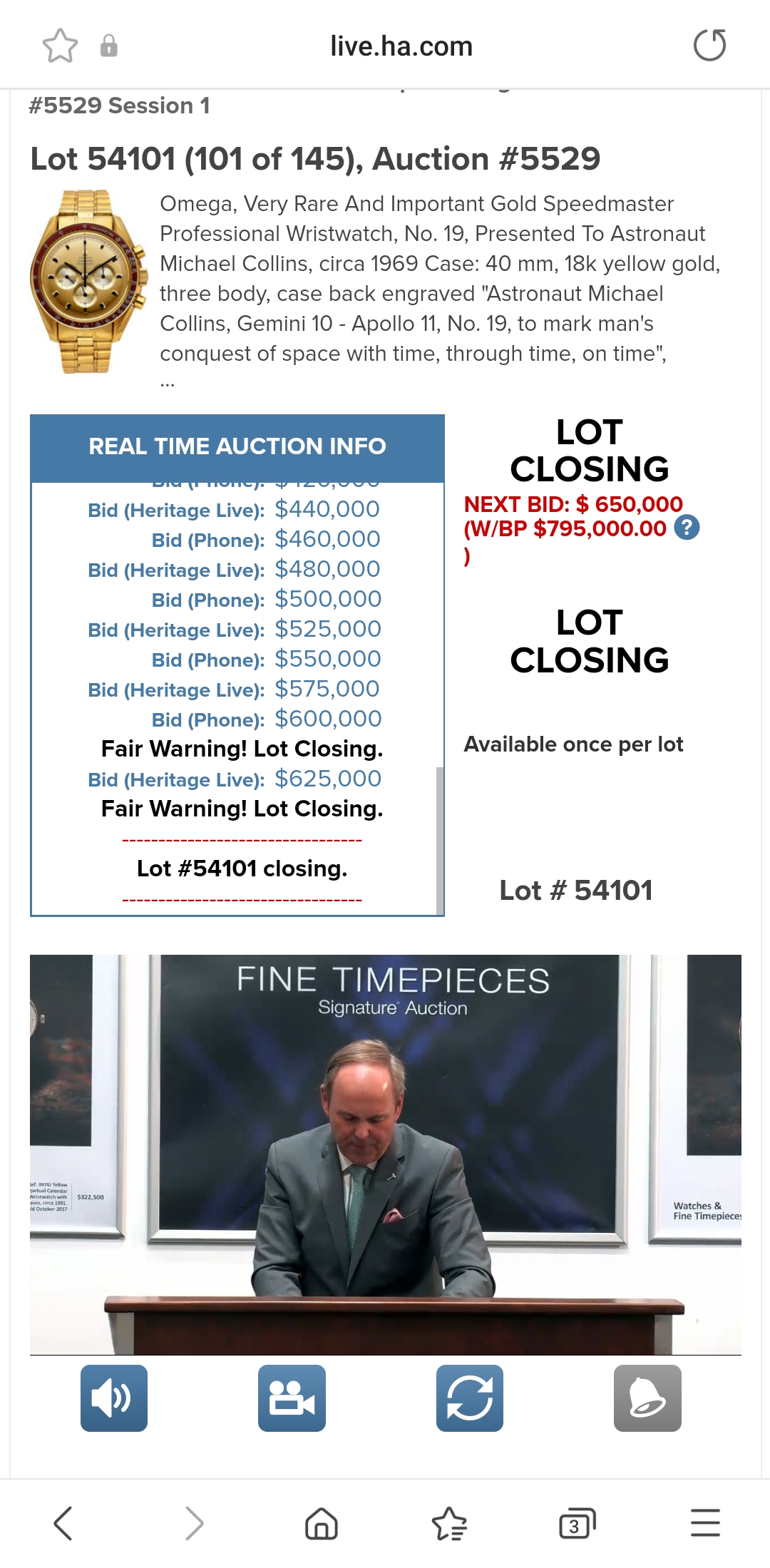Reload the live.ha.com page
This screenshot has height=1568, width=770.
tap(709, 46)
